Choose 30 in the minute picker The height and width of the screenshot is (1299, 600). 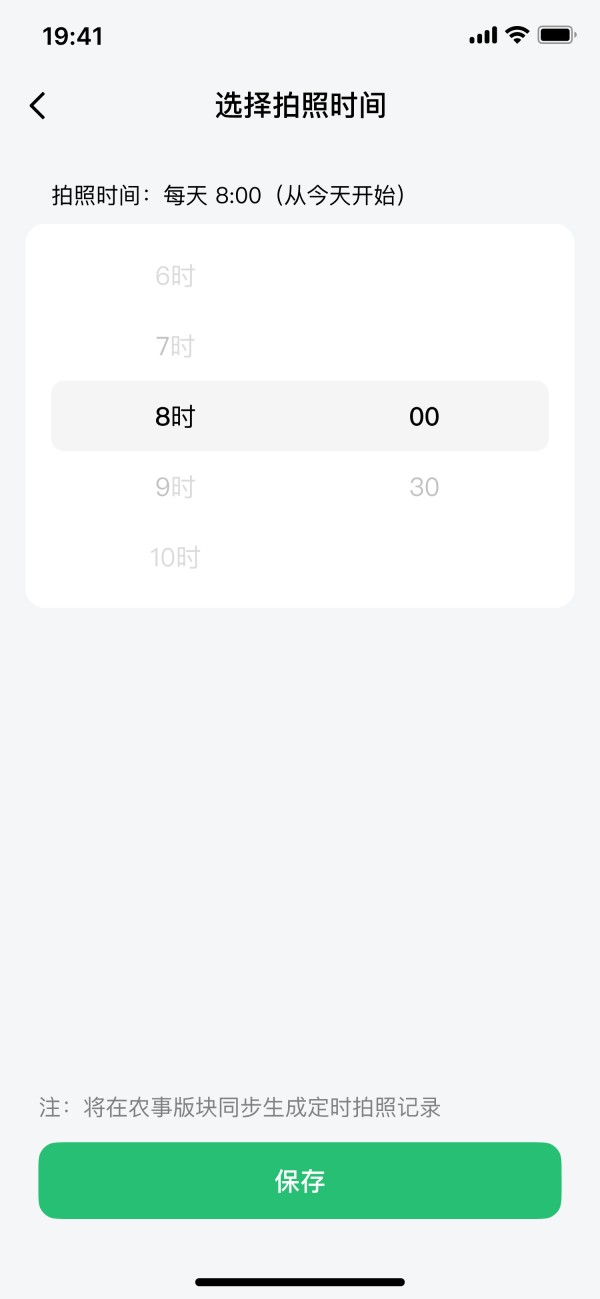[x=424, y=487]
